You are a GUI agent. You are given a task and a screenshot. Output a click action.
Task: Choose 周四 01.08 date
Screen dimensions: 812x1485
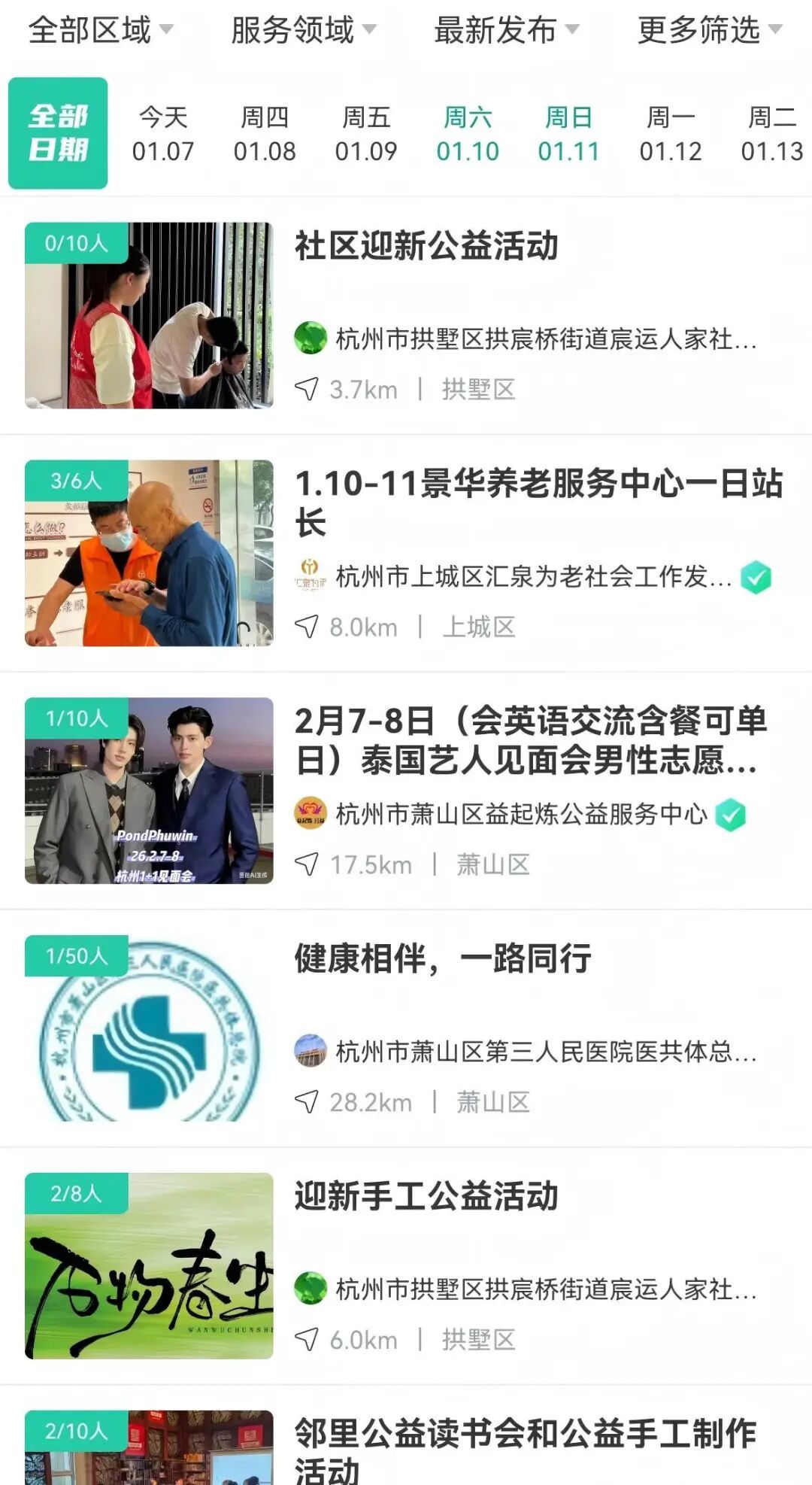(265, 134)
